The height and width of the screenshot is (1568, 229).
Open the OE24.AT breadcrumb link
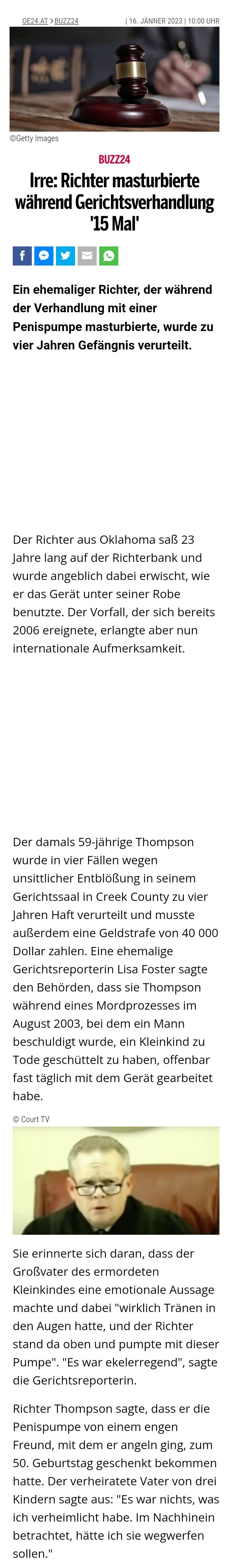[35, 21]
